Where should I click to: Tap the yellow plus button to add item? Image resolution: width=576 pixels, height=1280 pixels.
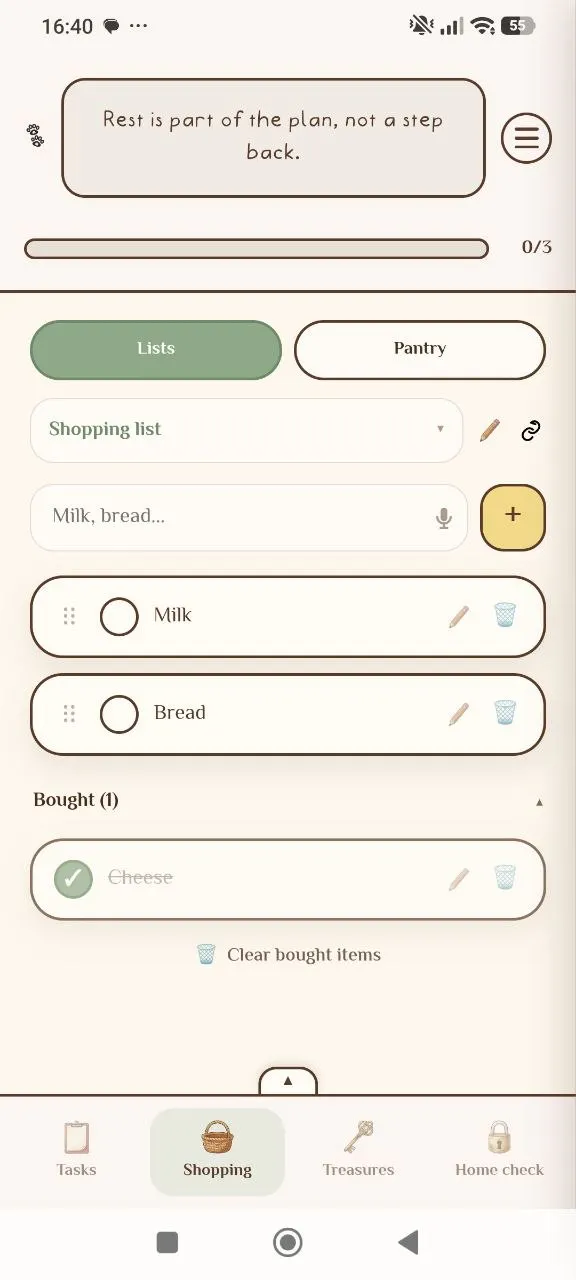[x=513, y=517]
